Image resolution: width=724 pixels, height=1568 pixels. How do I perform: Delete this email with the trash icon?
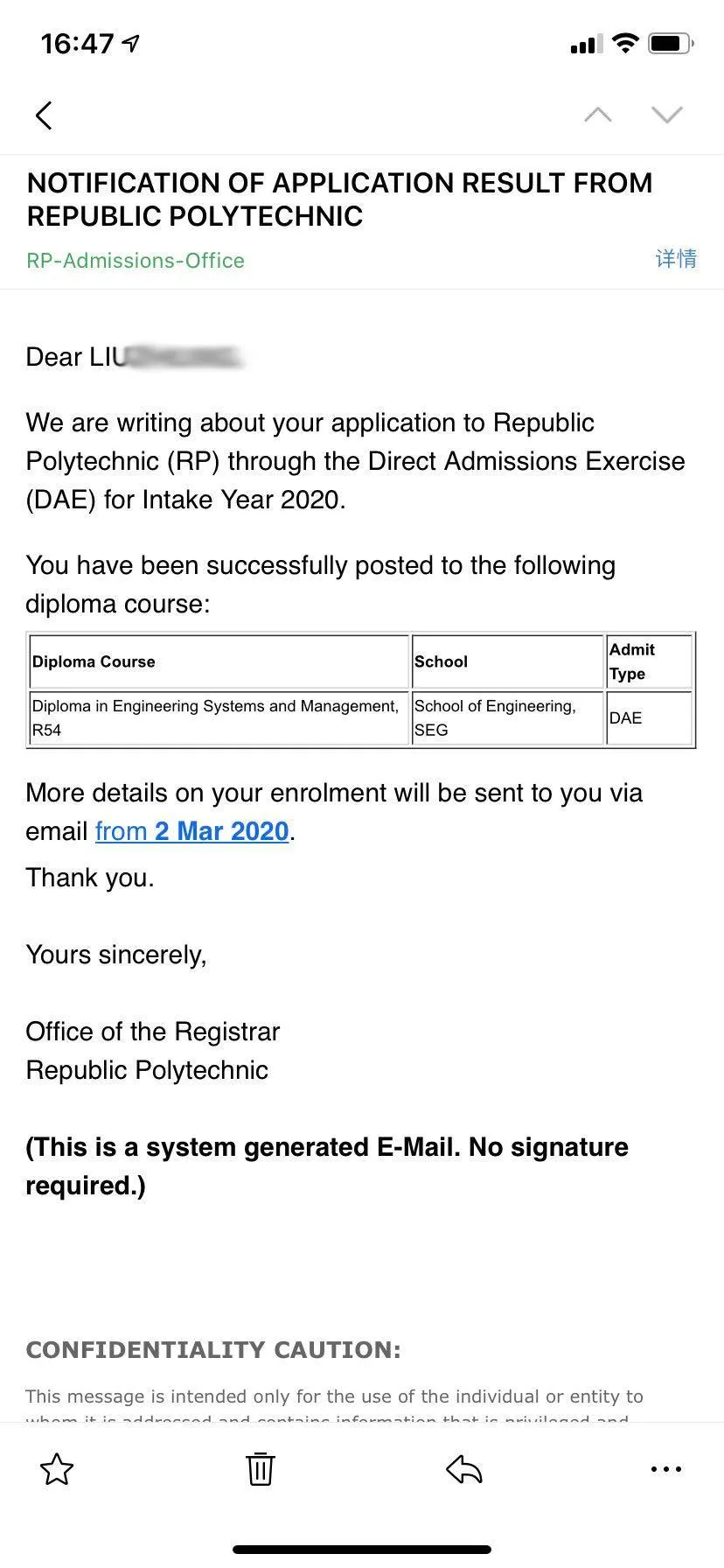[261, 1469]
